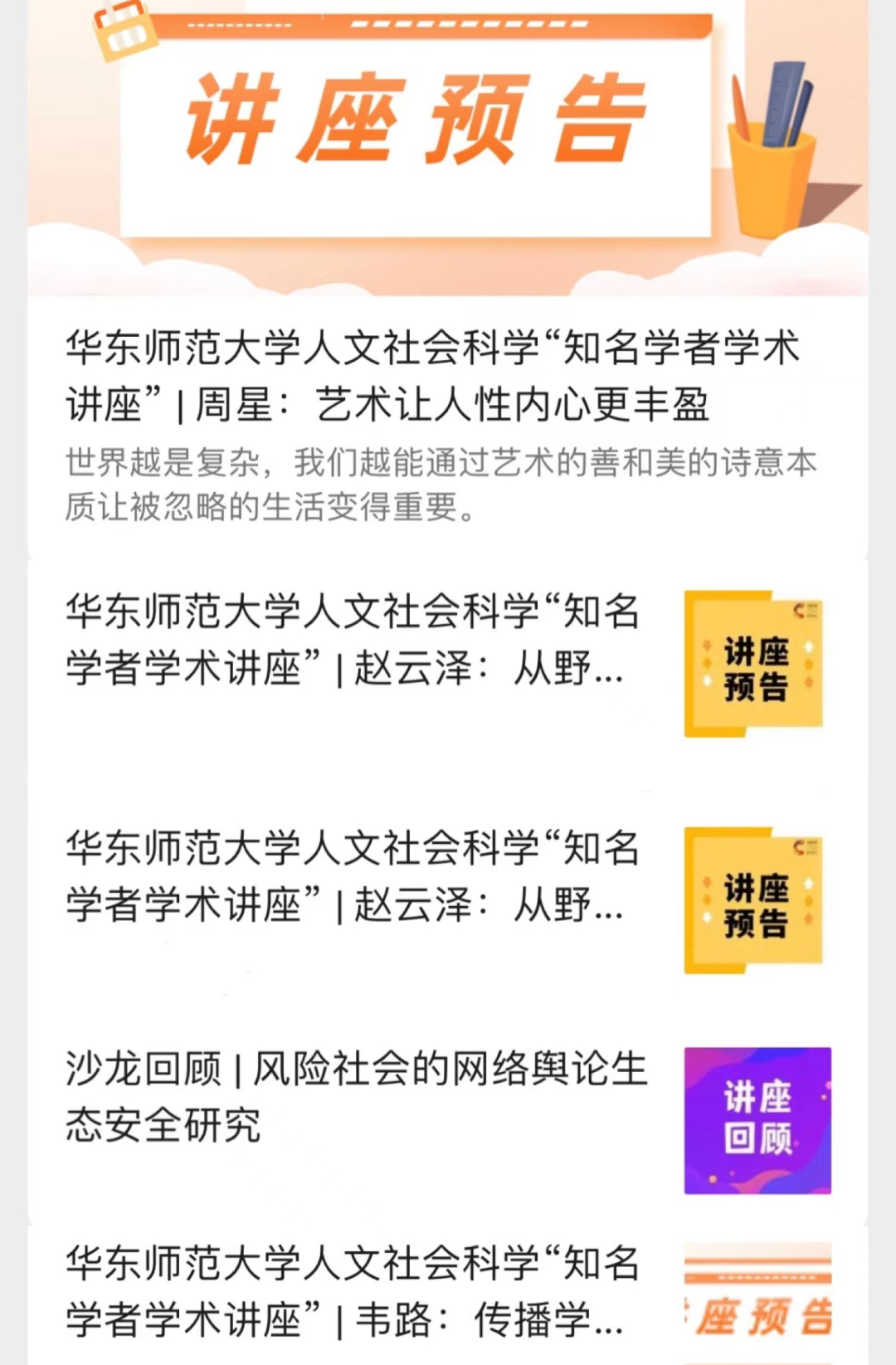Open the 周星 art lecture article
Viewport: 896px width, 1365px height.
[431, 378]
